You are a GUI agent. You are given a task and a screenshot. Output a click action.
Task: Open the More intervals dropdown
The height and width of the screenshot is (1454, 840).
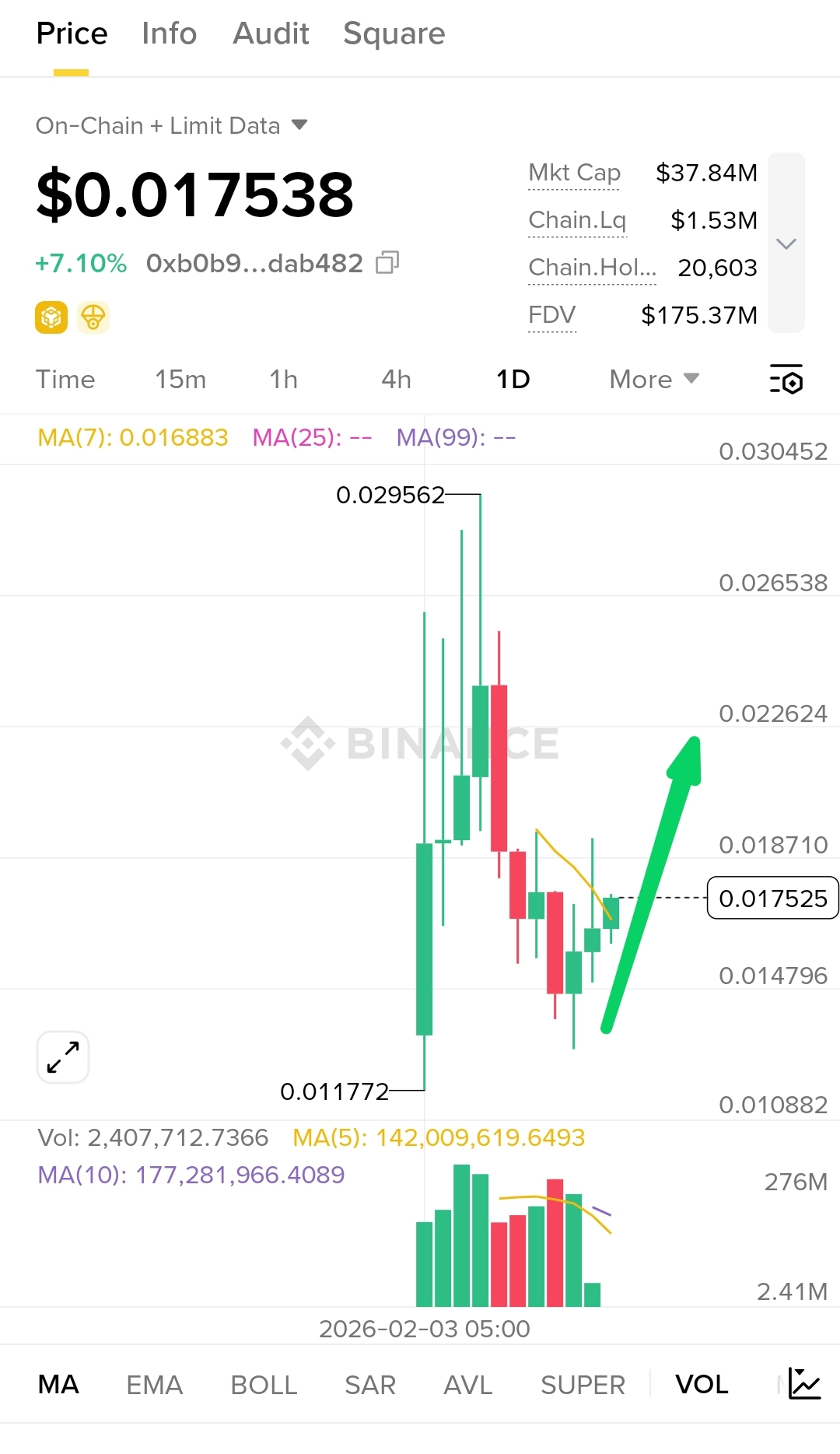(654, 380)
